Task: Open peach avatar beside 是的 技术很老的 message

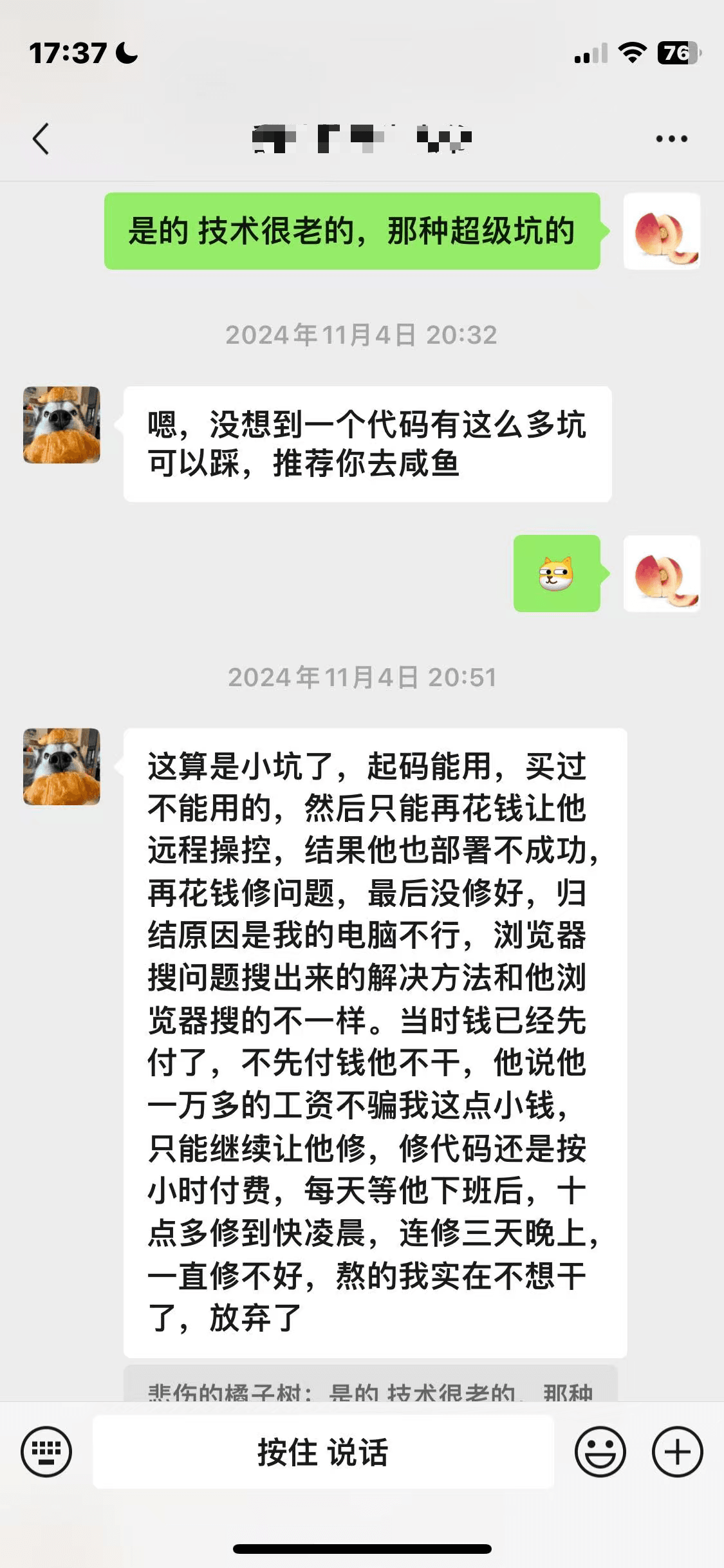Action: coord(662,231)
